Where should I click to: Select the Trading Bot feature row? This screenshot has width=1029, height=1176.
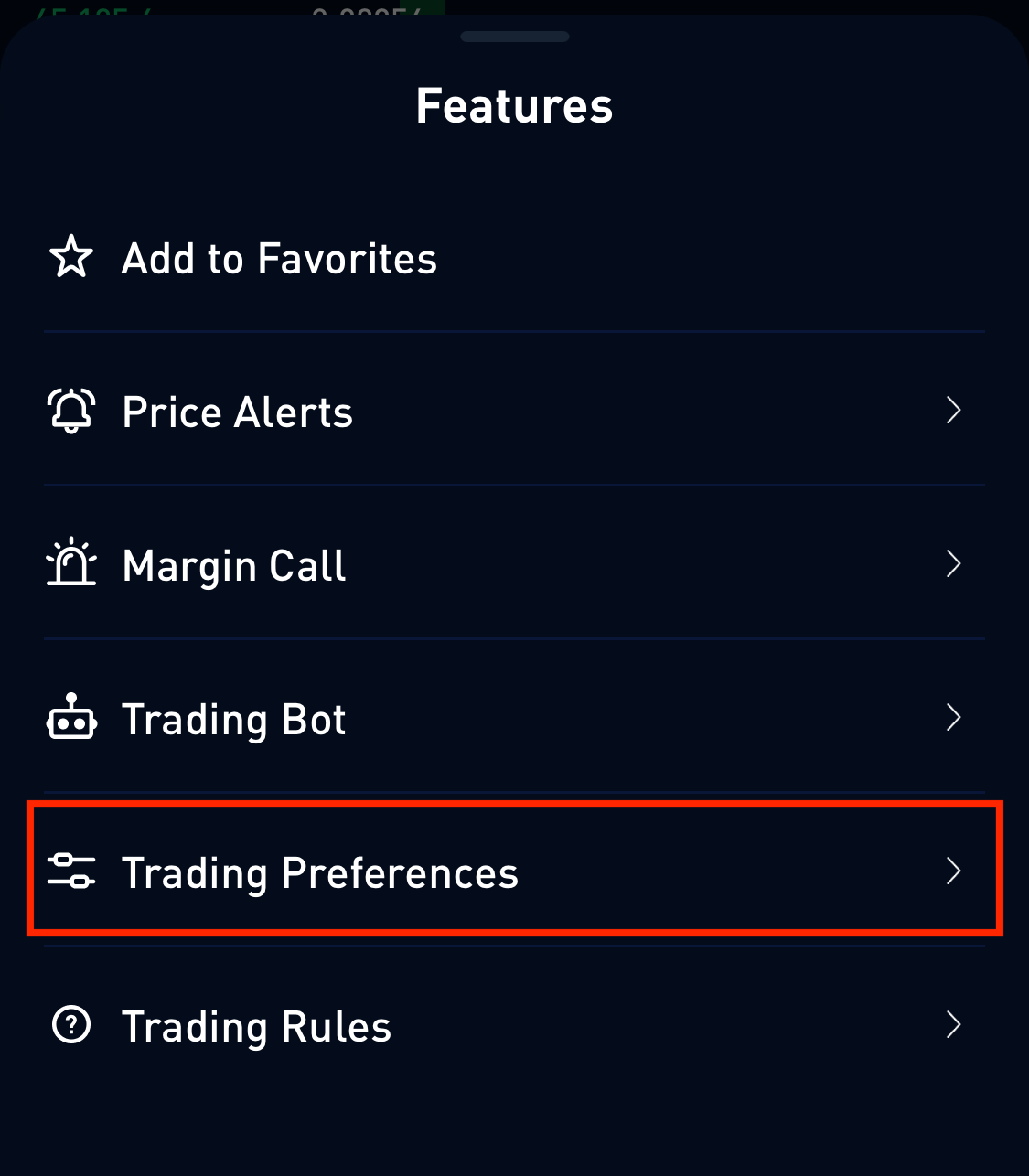click(x=233, y=719)
